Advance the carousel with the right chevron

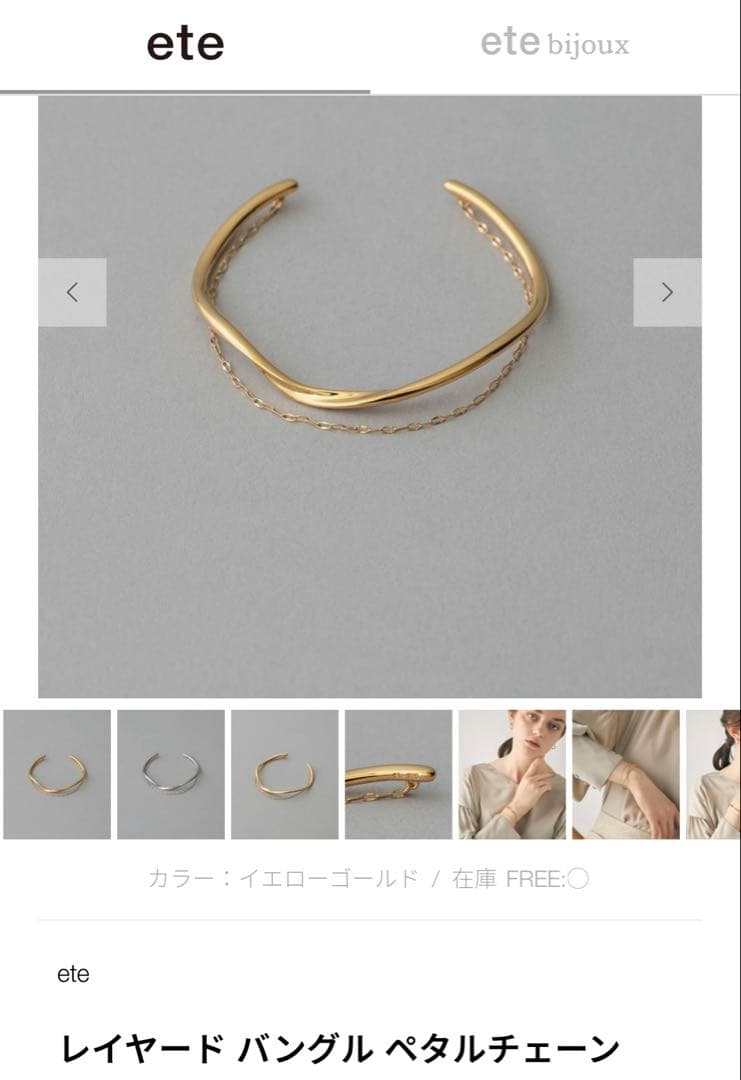[x=668, y=292]
